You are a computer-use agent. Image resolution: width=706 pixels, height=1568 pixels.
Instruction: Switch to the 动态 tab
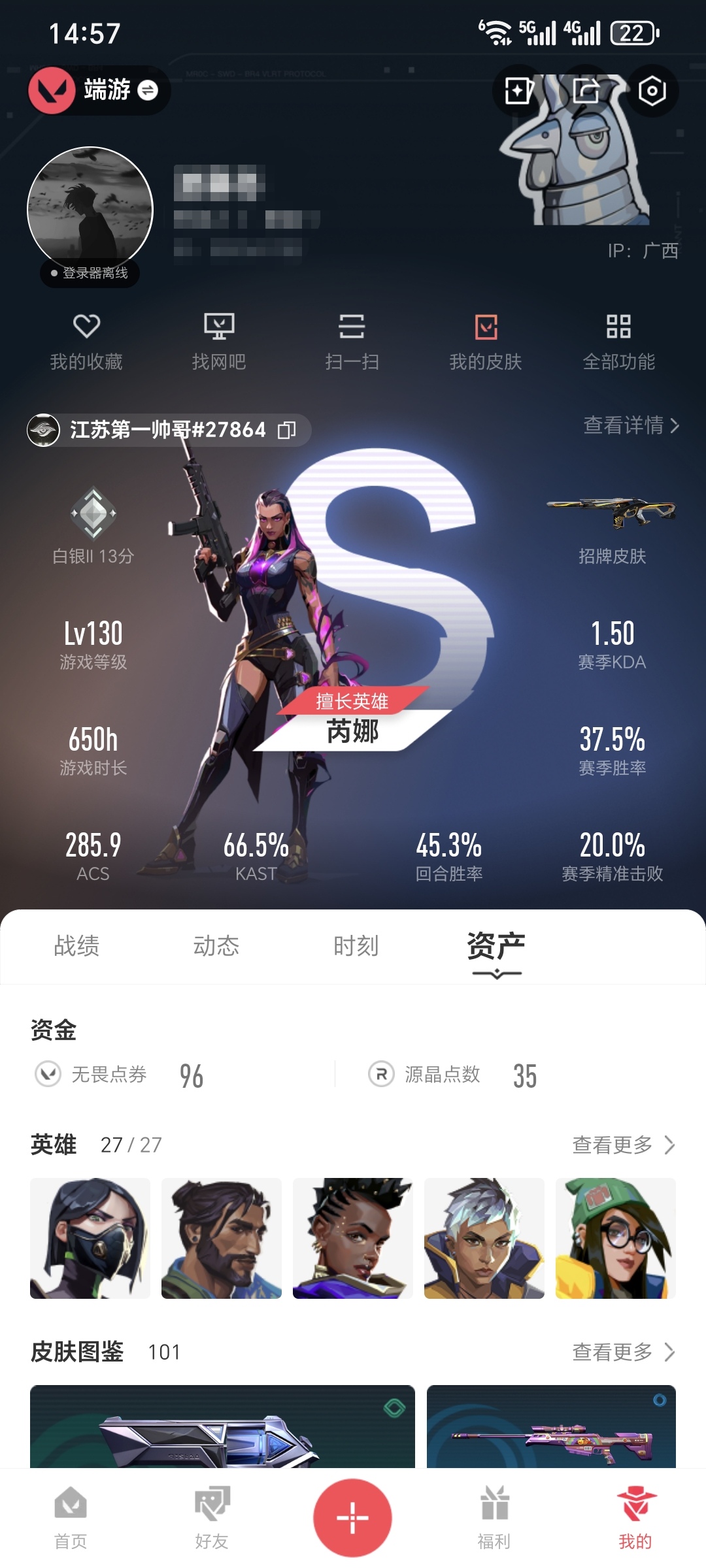[x=216, y=945]
